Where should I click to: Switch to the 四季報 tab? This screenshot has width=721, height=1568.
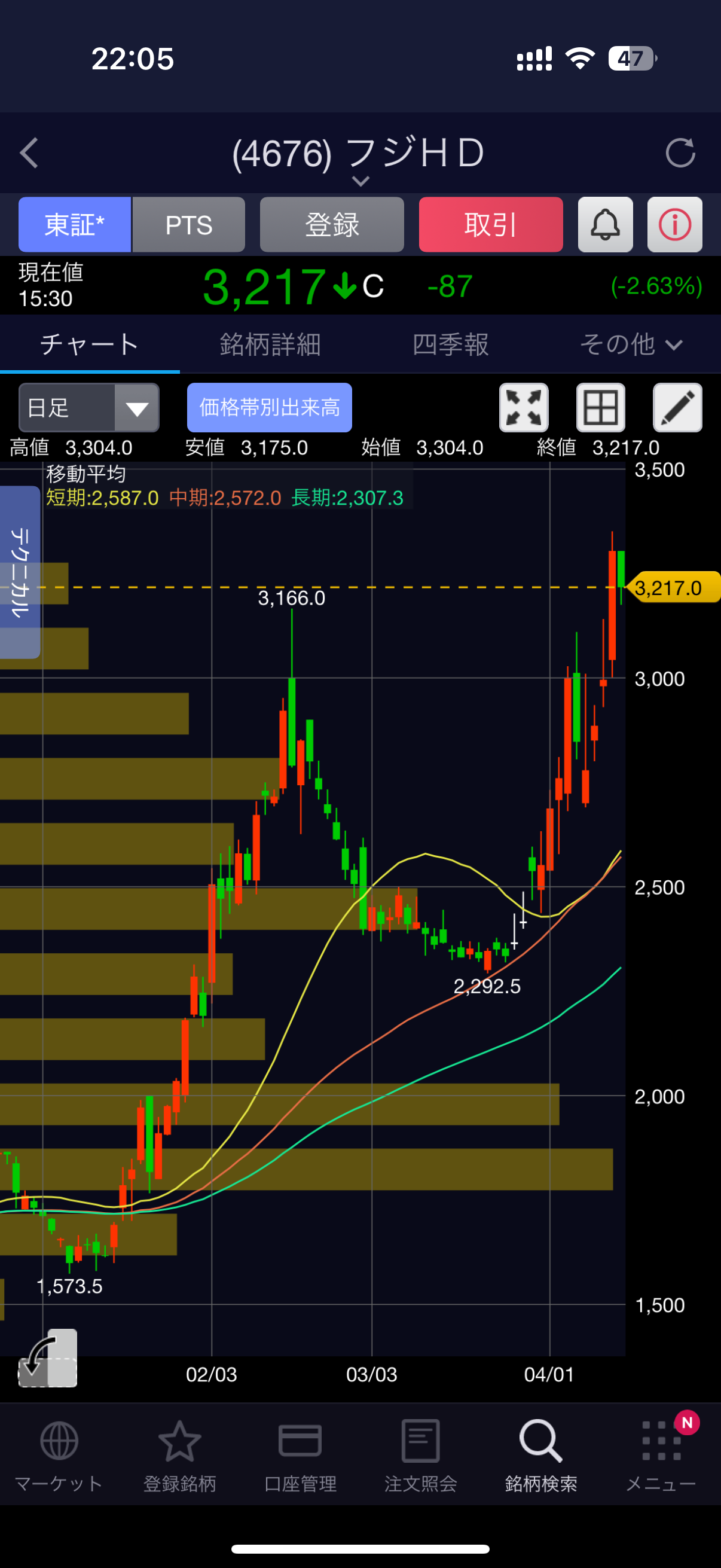[x=450, y=344]
